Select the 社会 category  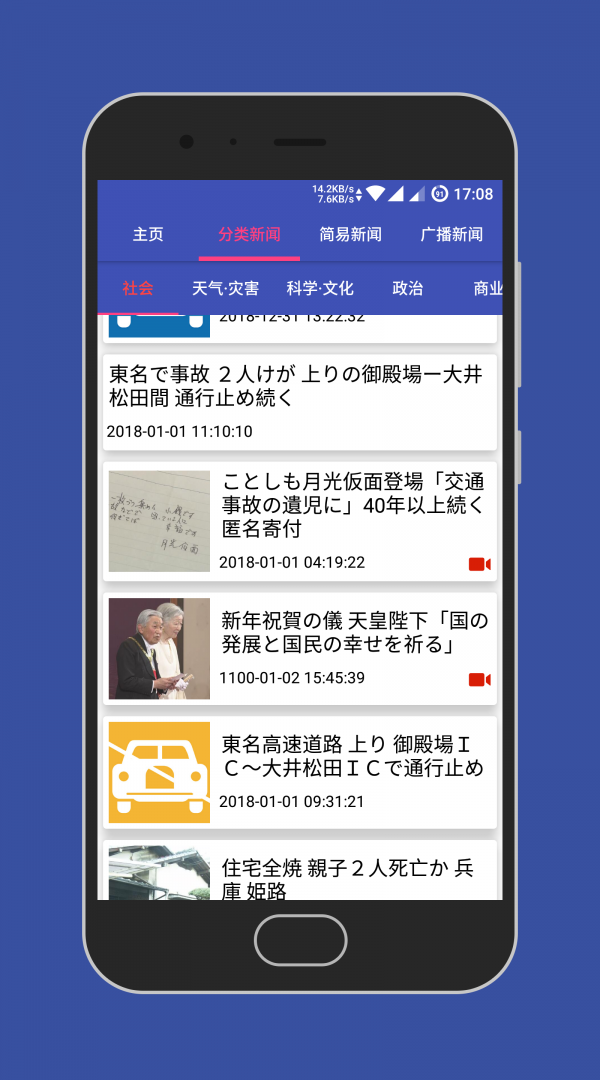[x=138, y=288]
